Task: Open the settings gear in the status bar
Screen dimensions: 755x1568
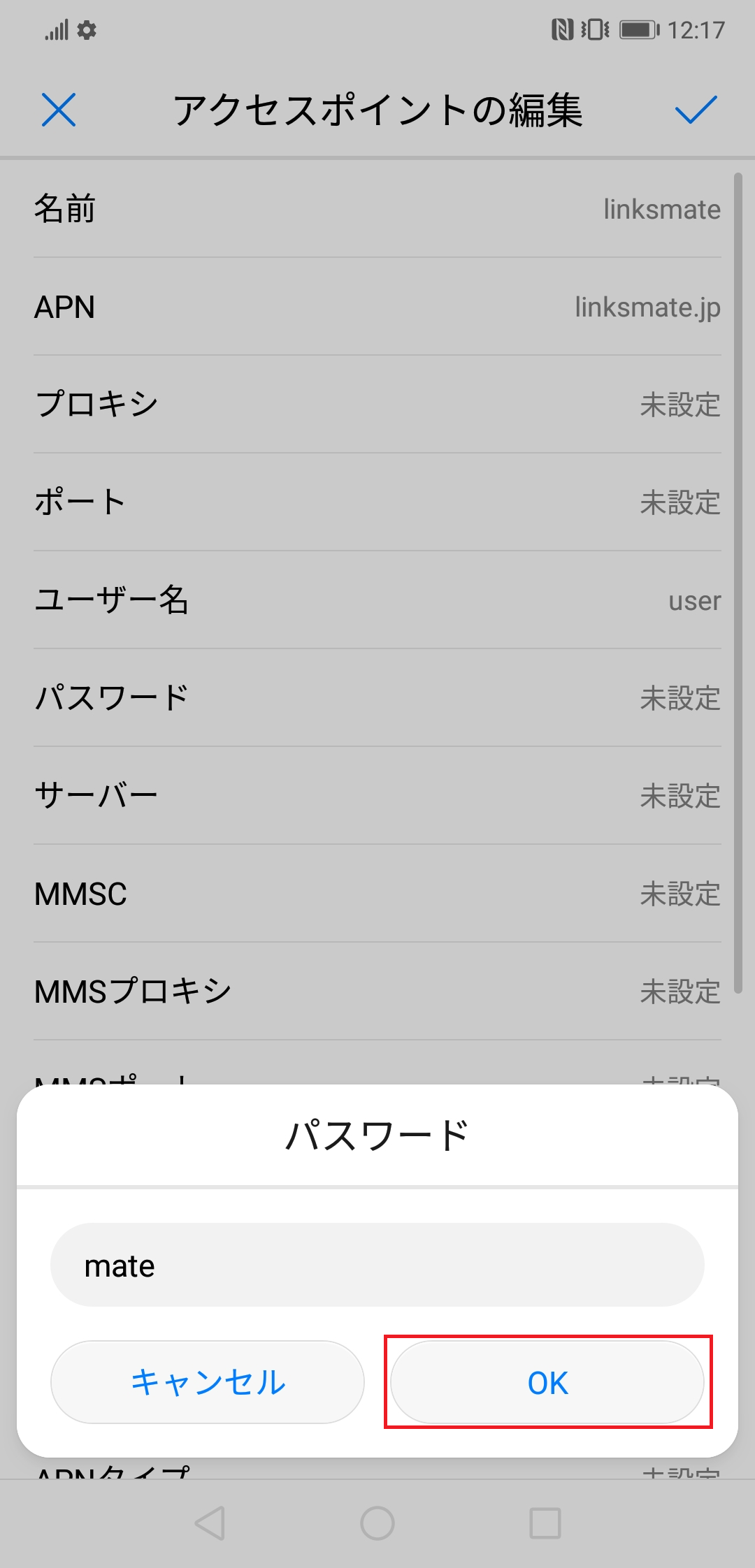Action: (85, 29)
